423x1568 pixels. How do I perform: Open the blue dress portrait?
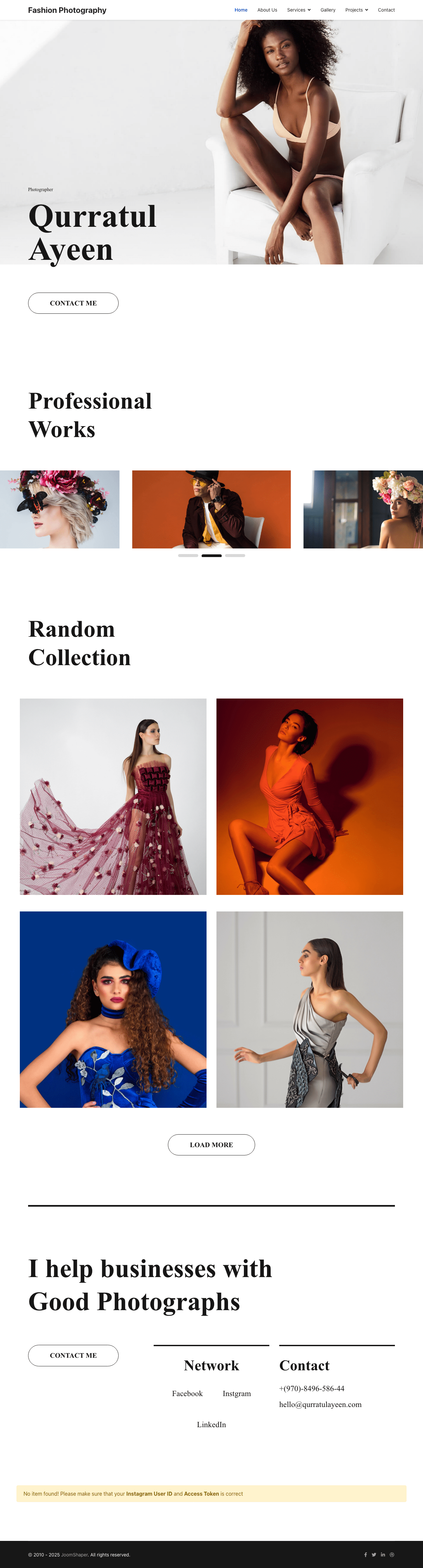(x=113, y=1009)
